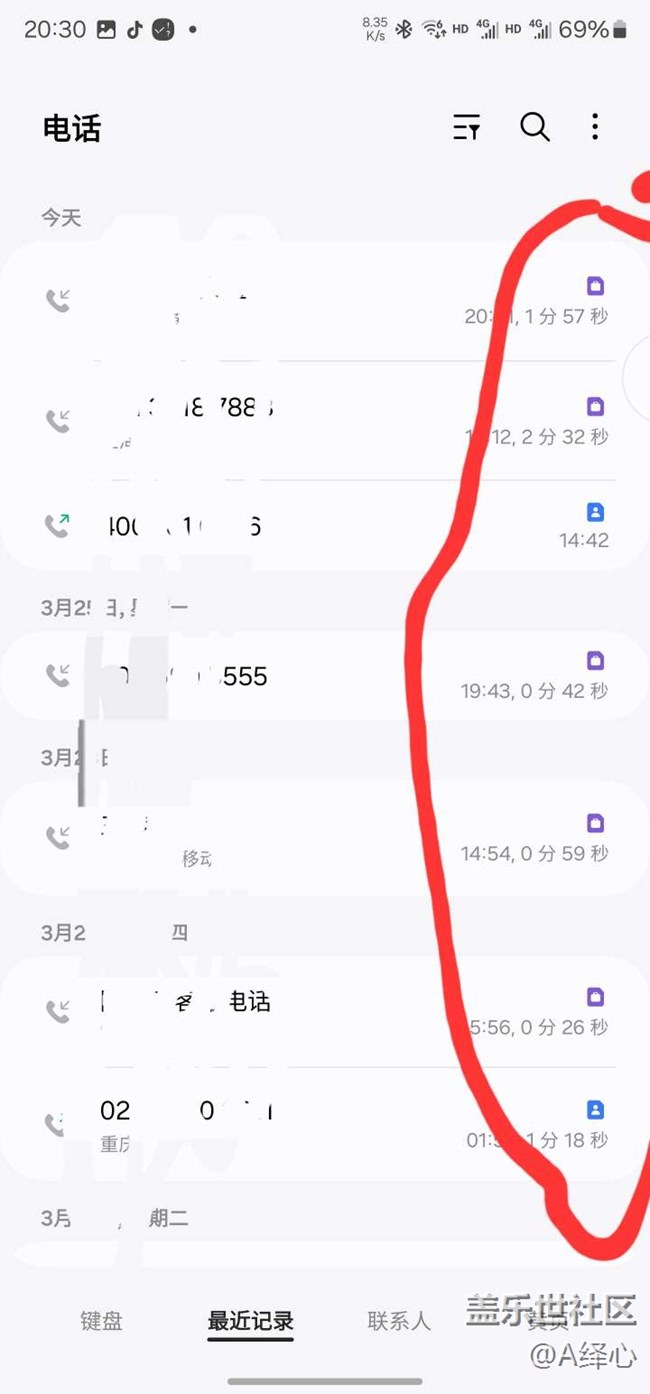Open the call lasting 2 分 32 秒
Image resolution: width=650 pixels, height=1394 pixels.
pyautogui.click(x=325, y=421)
